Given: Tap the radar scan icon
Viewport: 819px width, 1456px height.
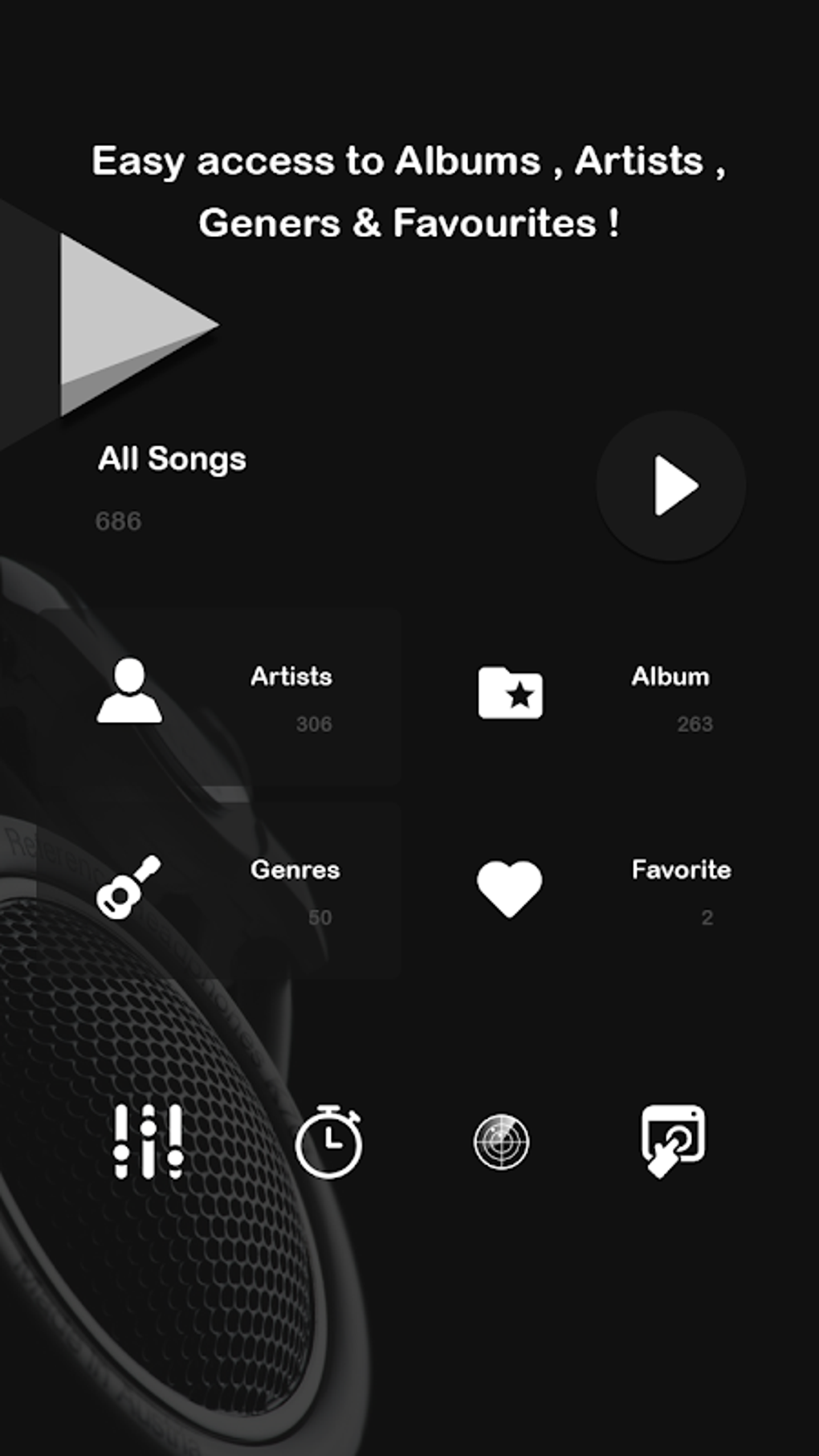Looking at the screenshot, I should pos(501,1141).
